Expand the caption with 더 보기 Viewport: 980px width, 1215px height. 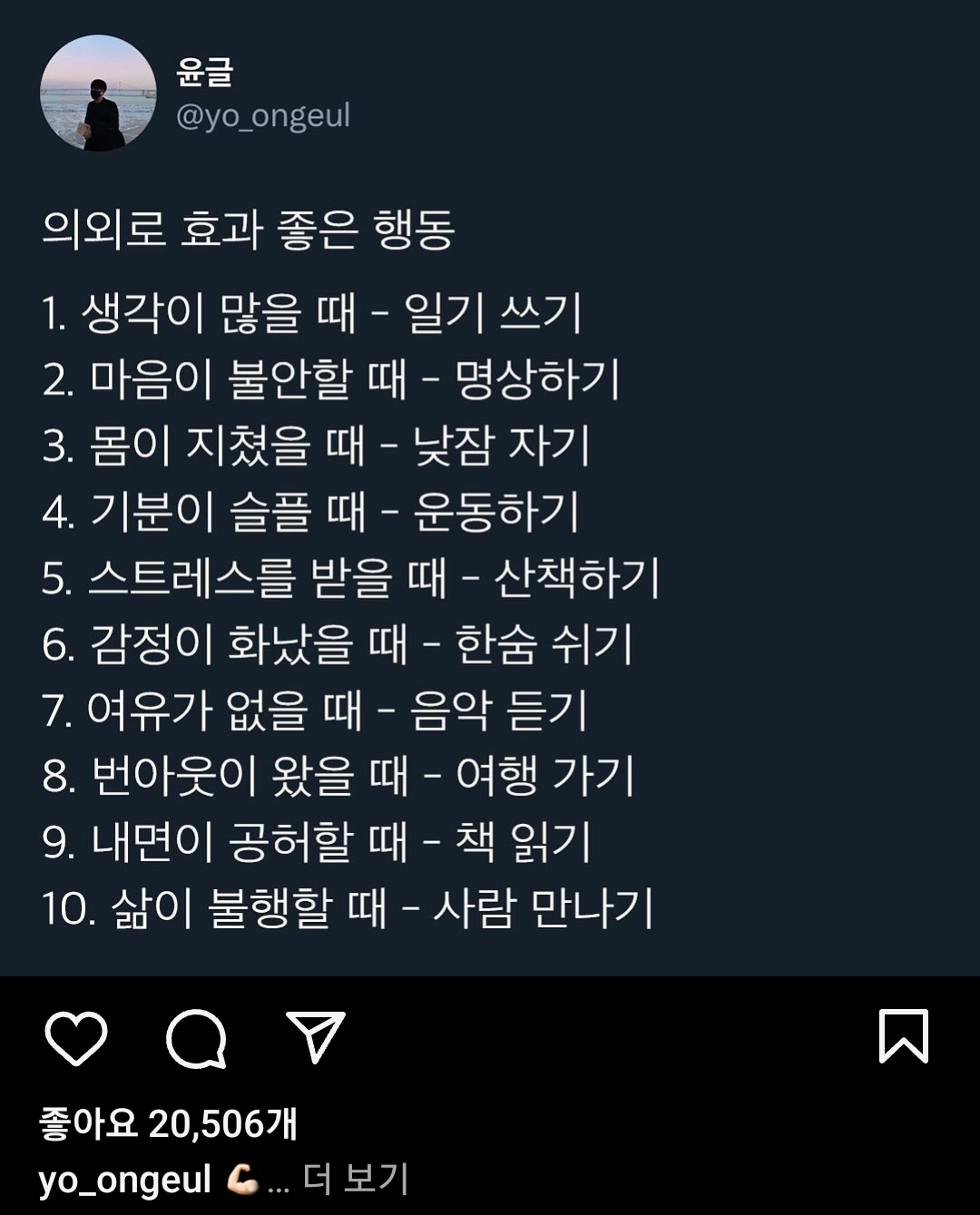tap(356, 1180)
